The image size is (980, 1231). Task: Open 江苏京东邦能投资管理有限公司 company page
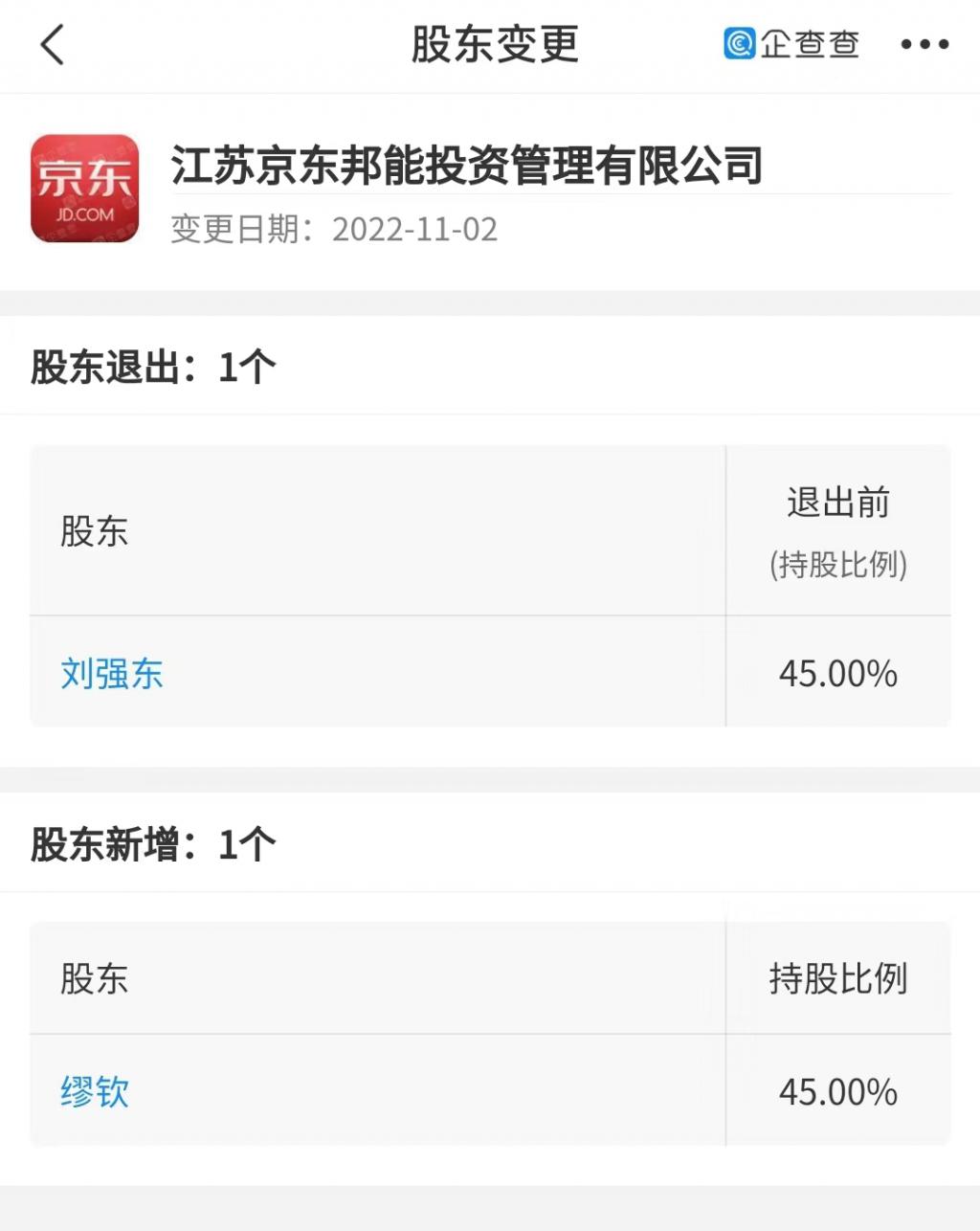pyautogui.click(x=466, y=166)
